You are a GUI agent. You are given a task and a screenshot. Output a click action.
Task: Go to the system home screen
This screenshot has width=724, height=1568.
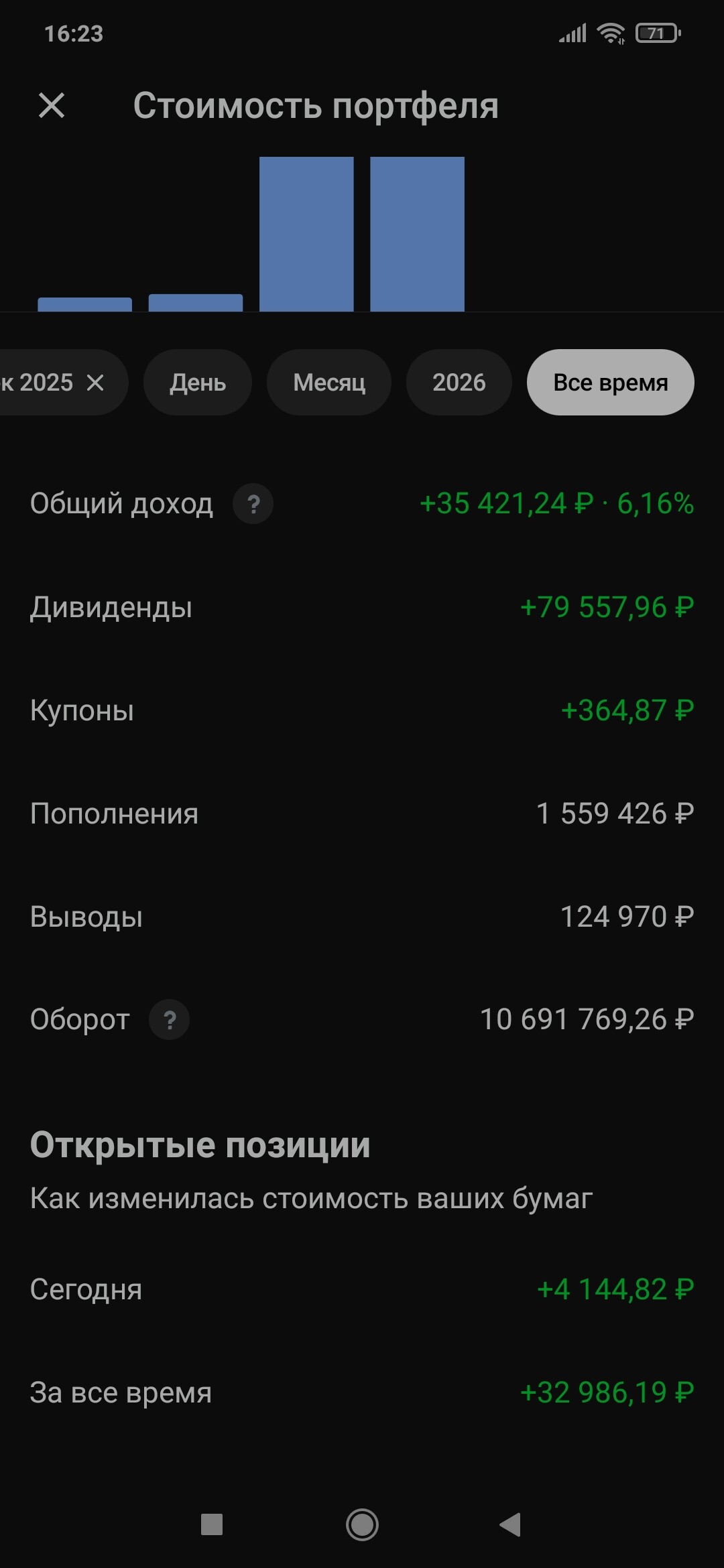tap(362, 1525)
